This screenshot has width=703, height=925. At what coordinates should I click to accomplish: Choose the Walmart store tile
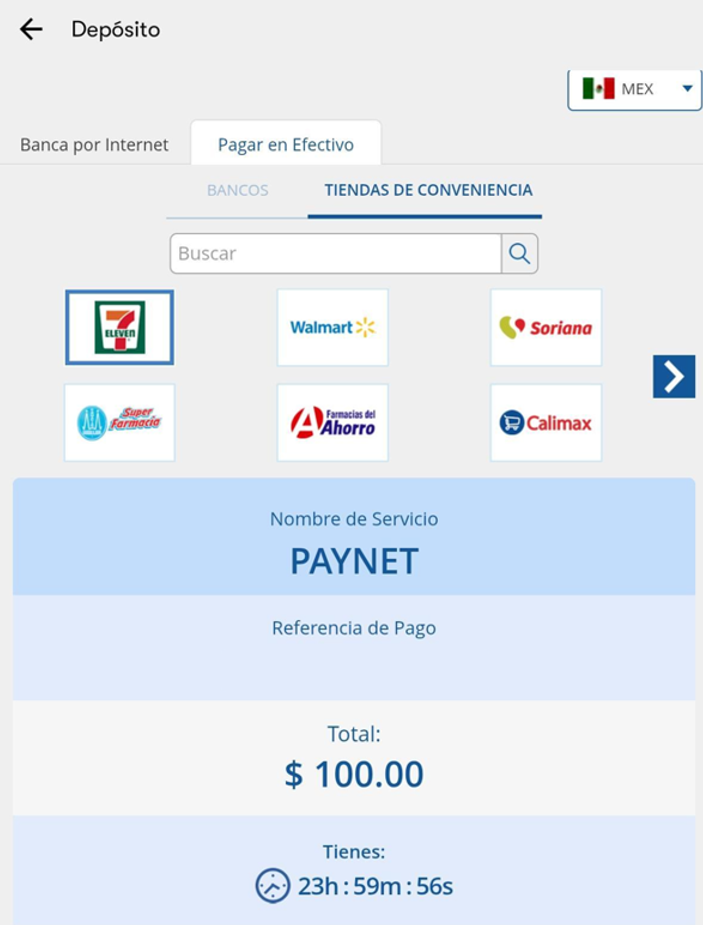332,327
